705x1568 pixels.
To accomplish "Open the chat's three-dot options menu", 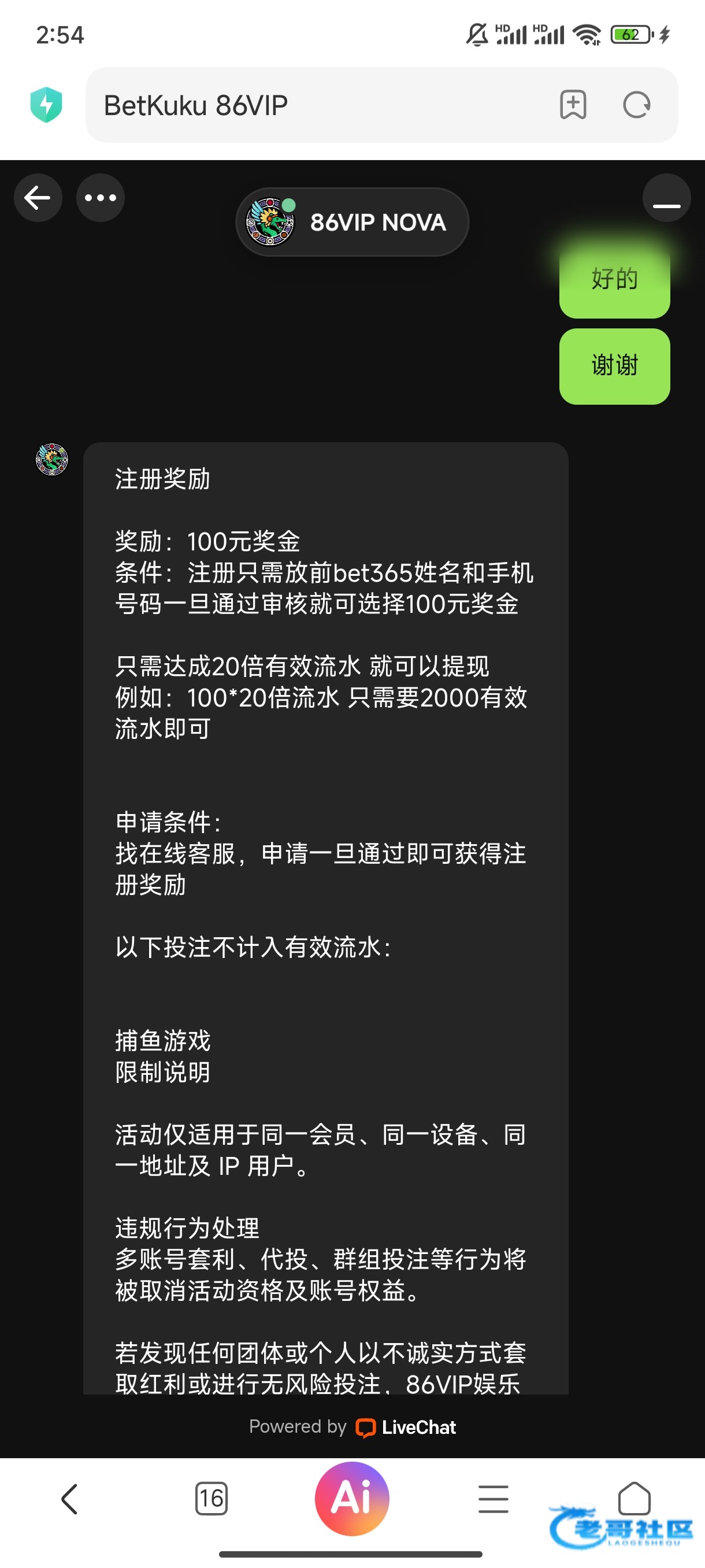I will tap(101, 198).
